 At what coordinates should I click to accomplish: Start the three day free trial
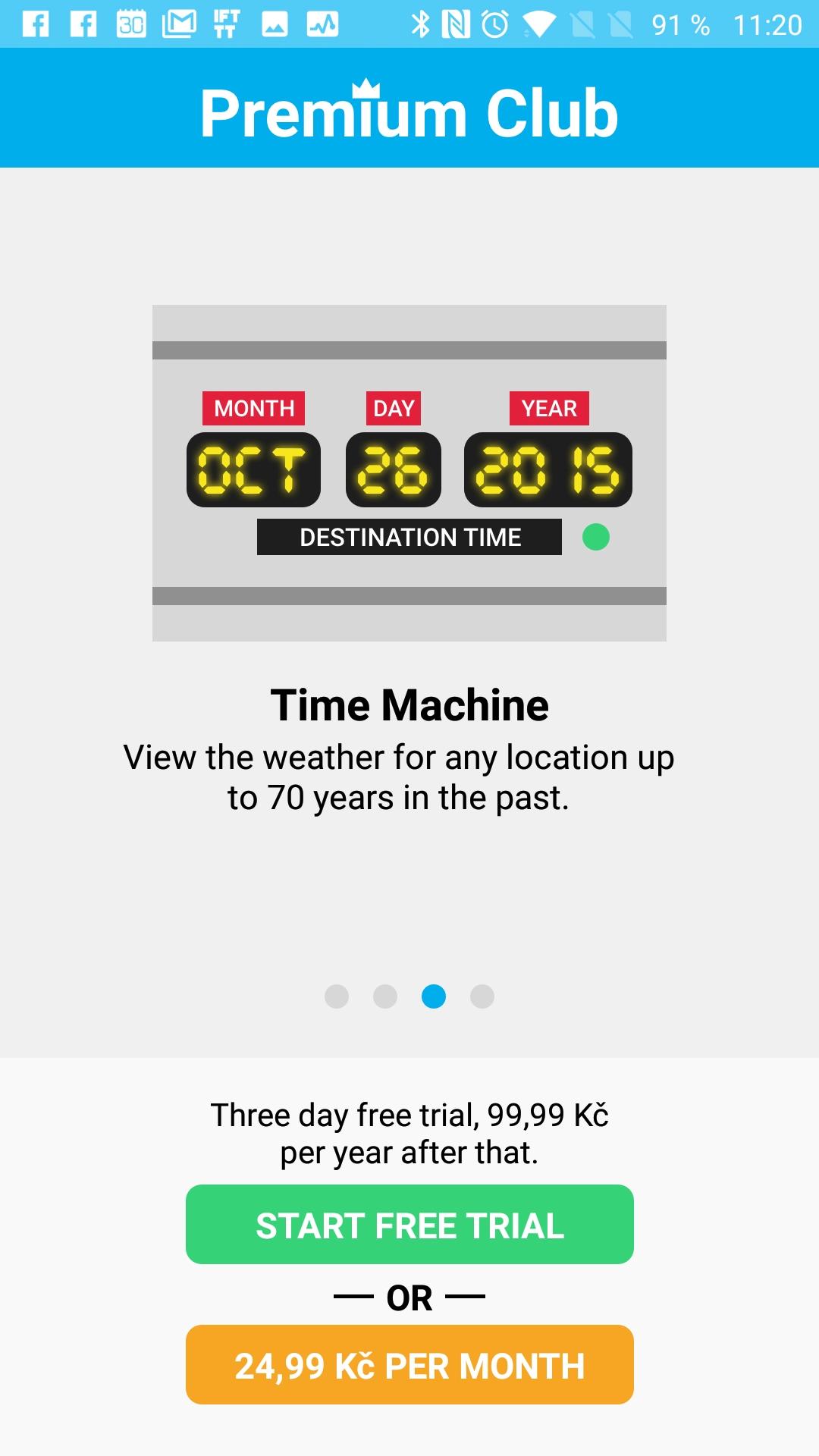tap(409, 1224)
